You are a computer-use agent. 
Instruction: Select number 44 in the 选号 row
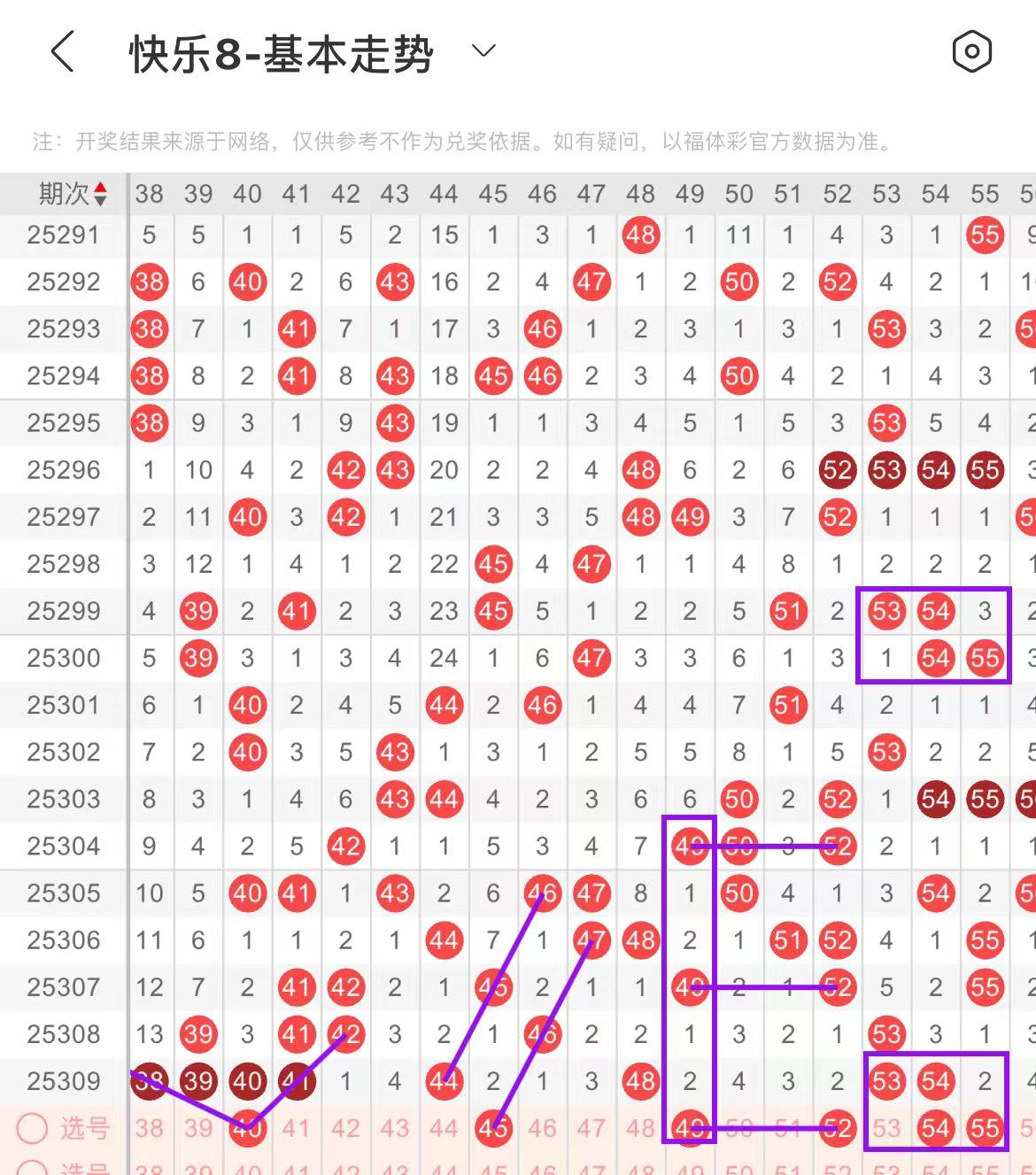pos(444,1128)
